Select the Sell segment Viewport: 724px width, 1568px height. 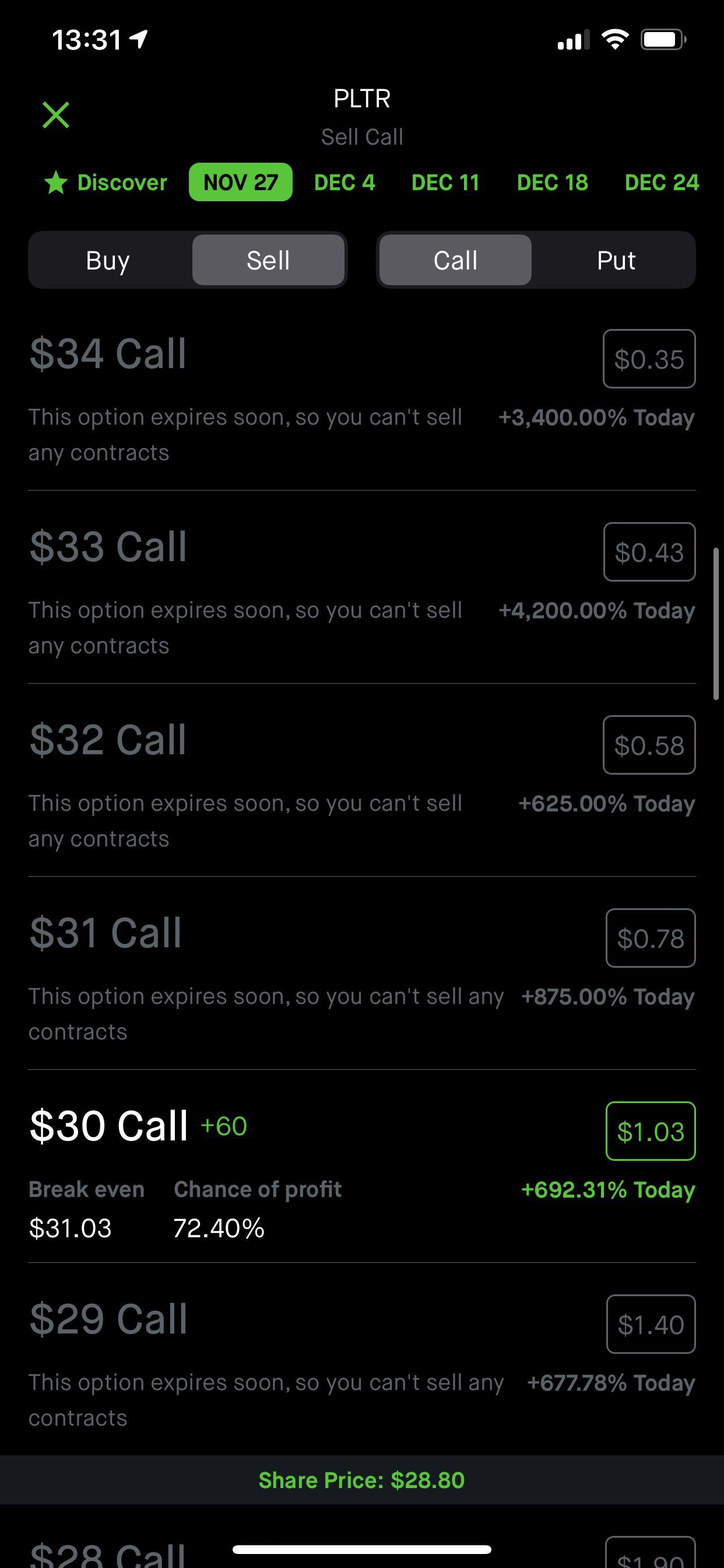268,261
